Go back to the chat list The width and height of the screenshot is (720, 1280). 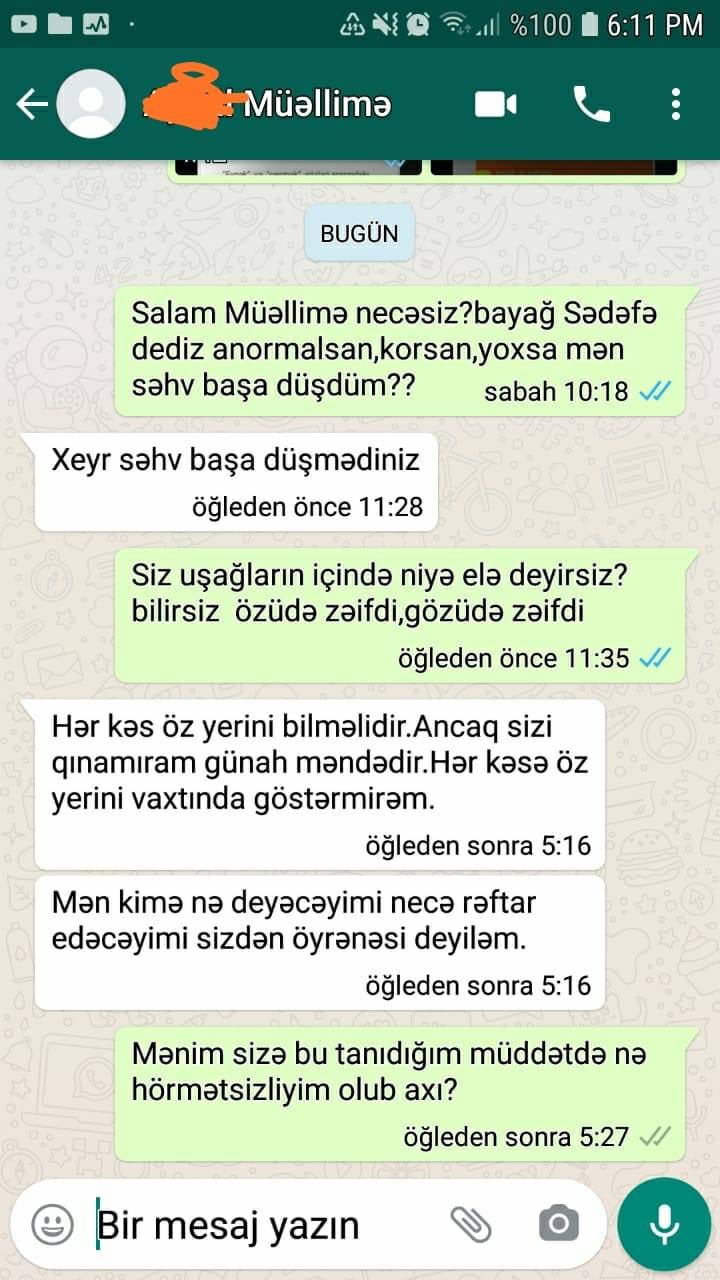point(30,104)
